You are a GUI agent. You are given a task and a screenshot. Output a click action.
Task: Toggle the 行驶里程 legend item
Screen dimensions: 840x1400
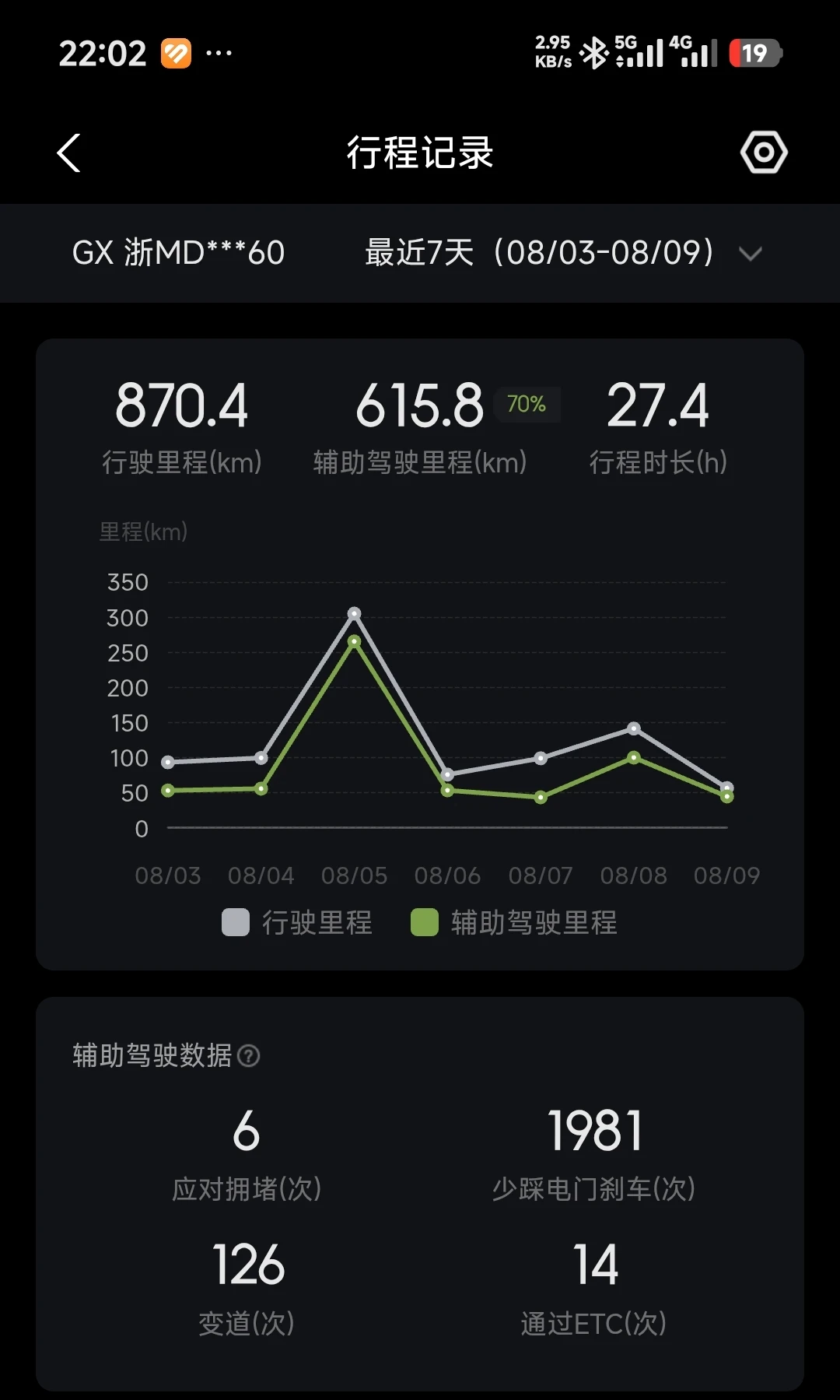point(297,923)
